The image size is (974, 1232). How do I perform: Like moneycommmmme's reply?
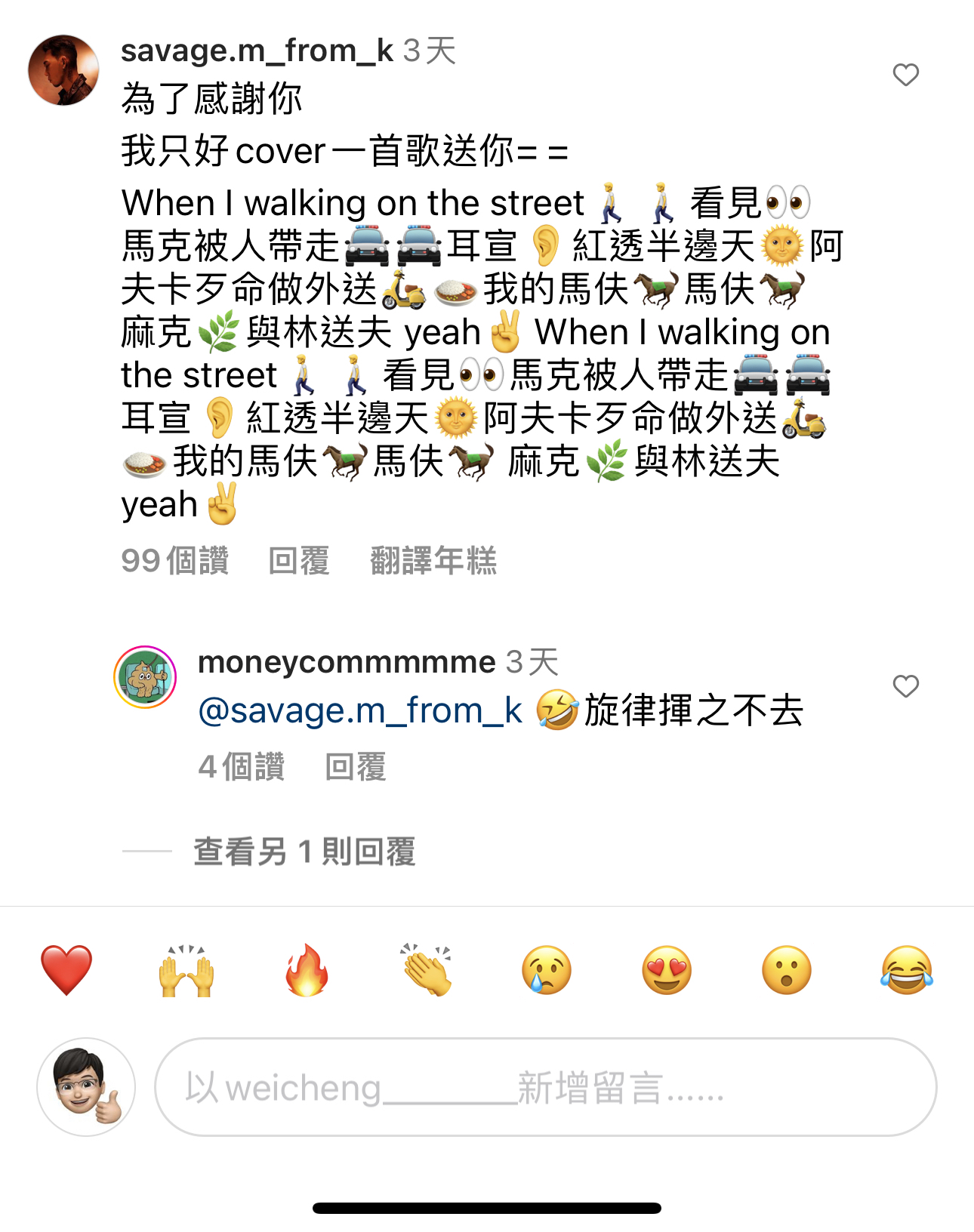905,686
